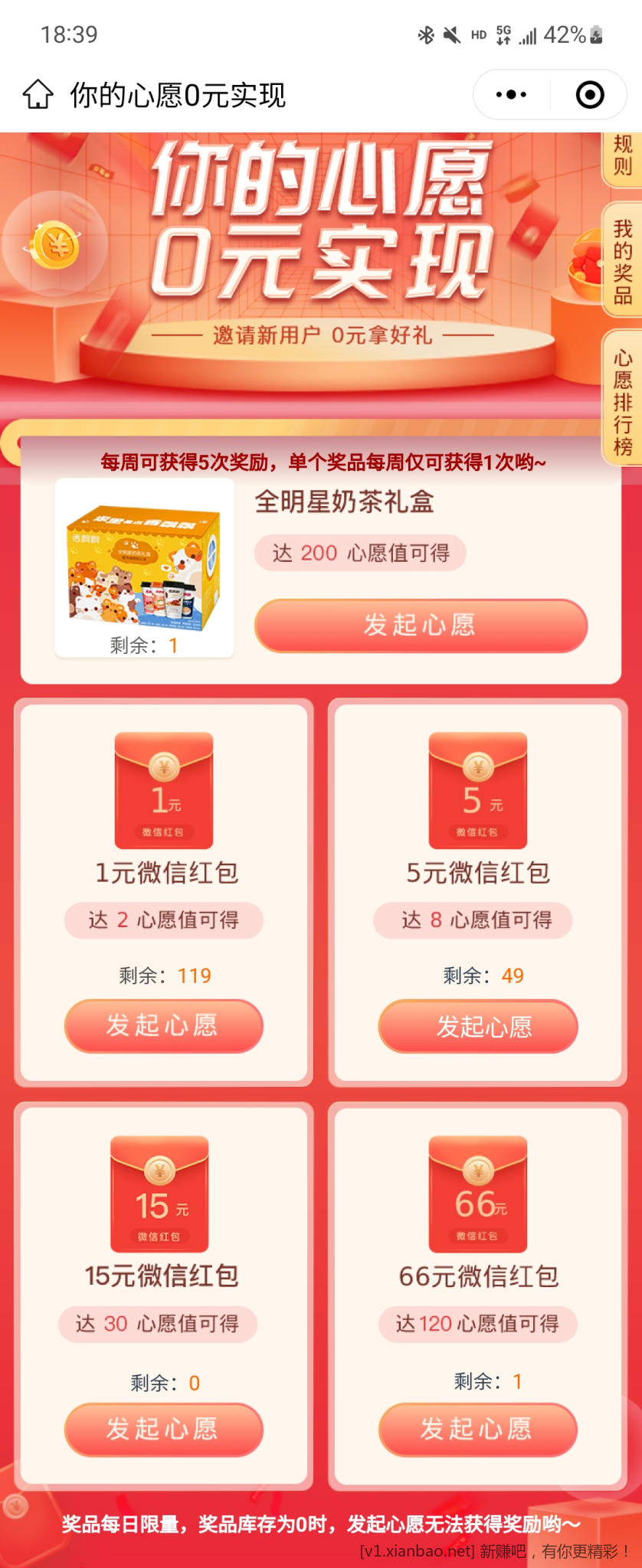This screenshot has height=1568, width=642.
Task: Start wish for 1元微信红包
Action: pyautogui.click(x=163, y=1025)
